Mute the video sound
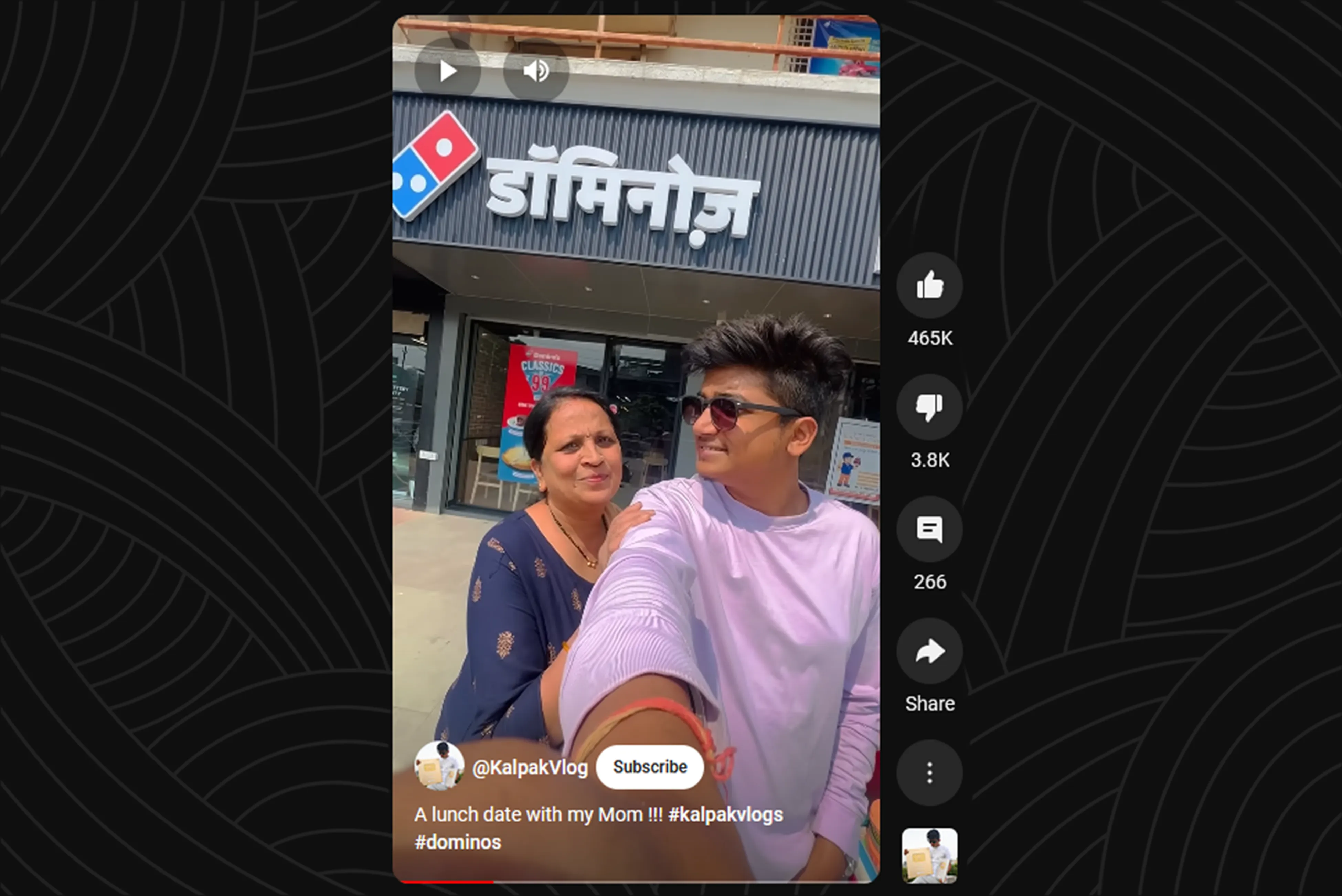The image size is (1342, 896). point(536,71)
